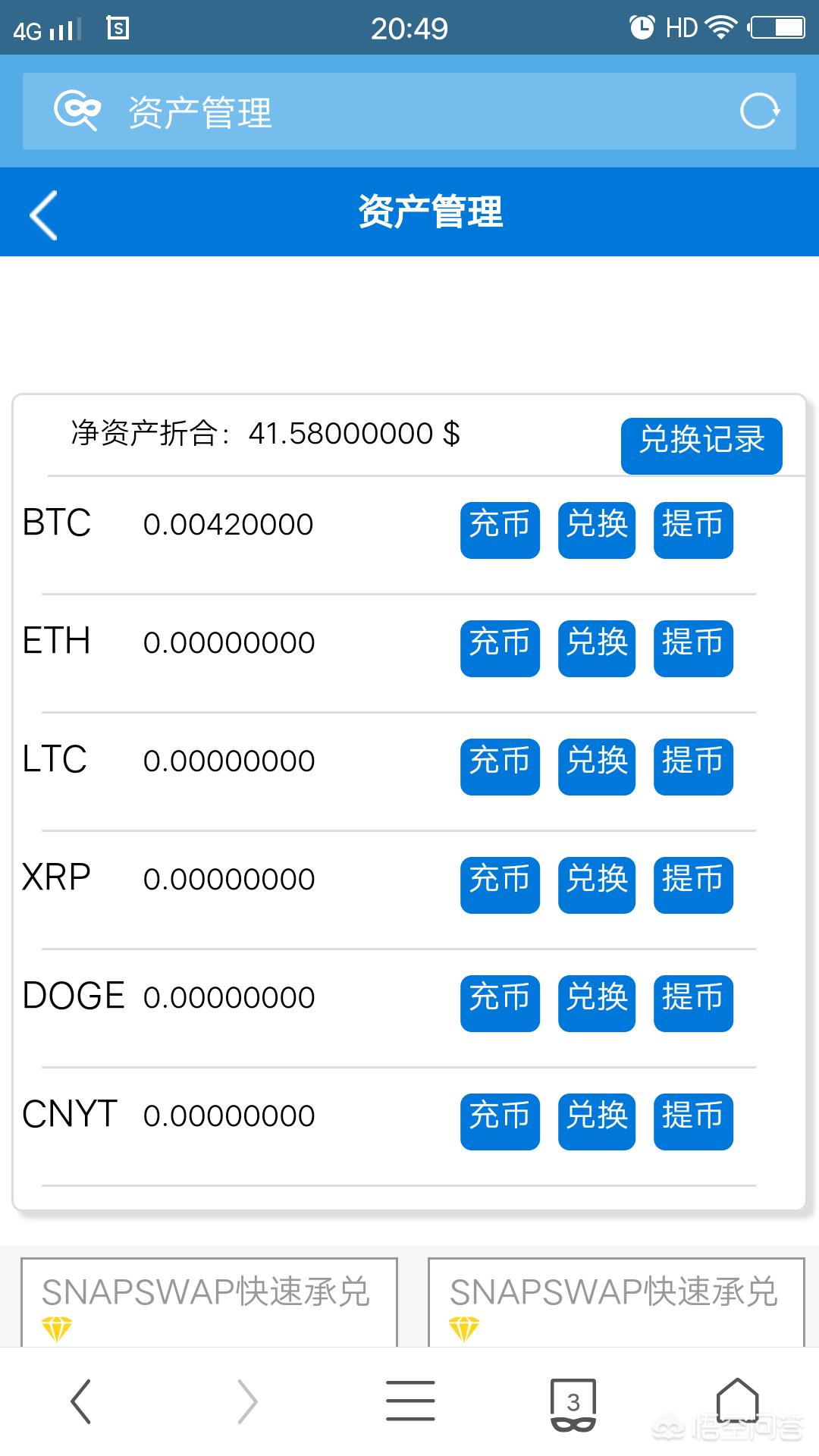Open the browser tabs showing 3

coord(573,1404)
